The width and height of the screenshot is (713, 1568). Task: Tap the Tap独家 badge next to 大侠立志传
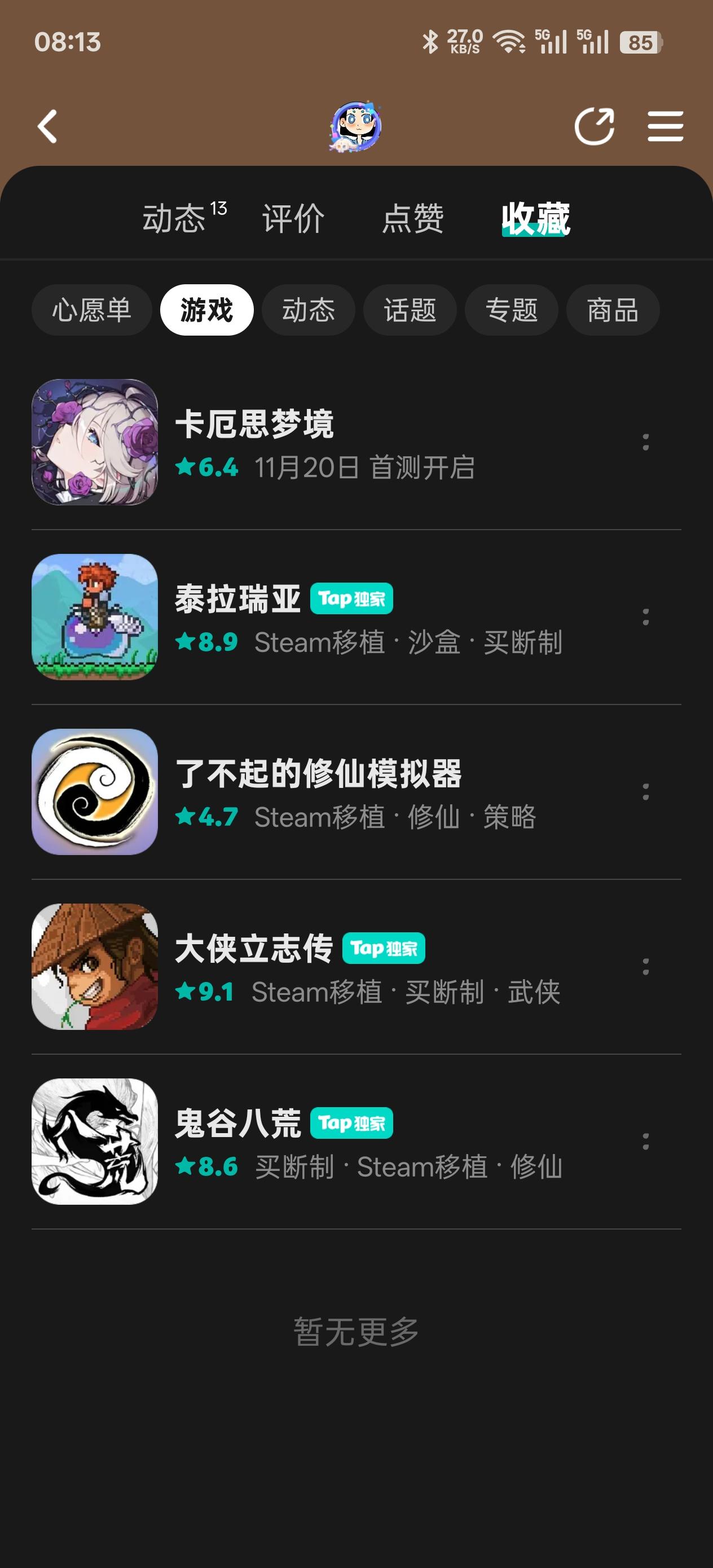point(384,948)
